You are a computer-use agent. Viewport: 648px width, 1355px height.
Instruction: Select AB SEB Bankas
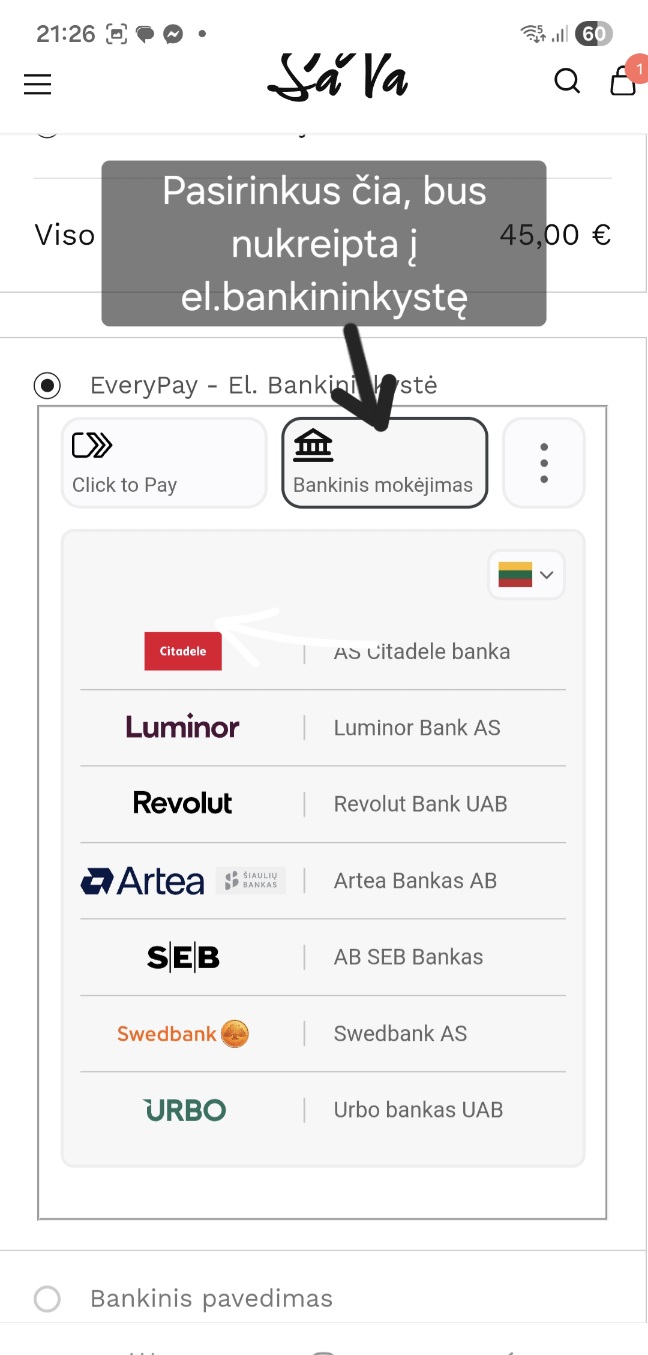coord(322,957)
